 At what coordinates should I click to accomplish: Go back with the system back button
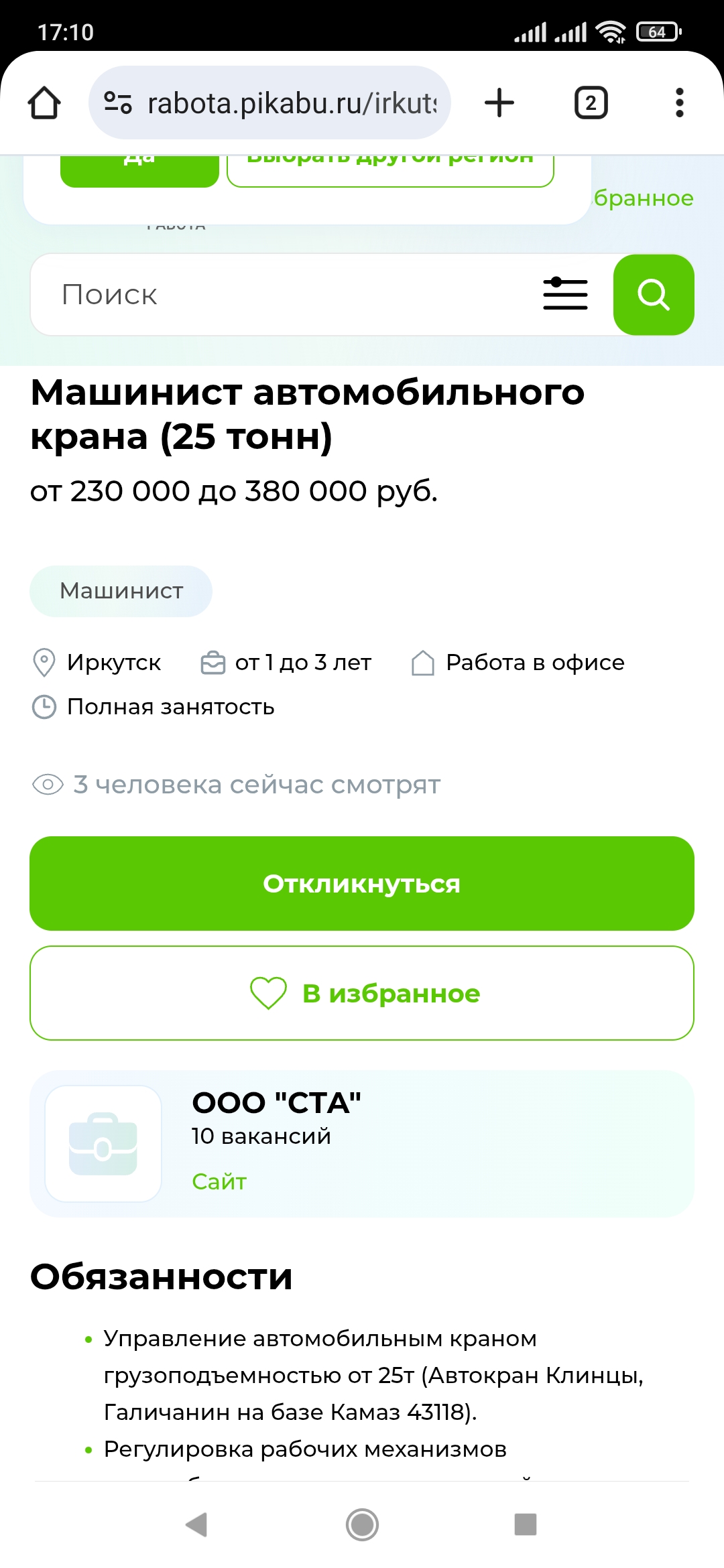(x=196, y=1524)
